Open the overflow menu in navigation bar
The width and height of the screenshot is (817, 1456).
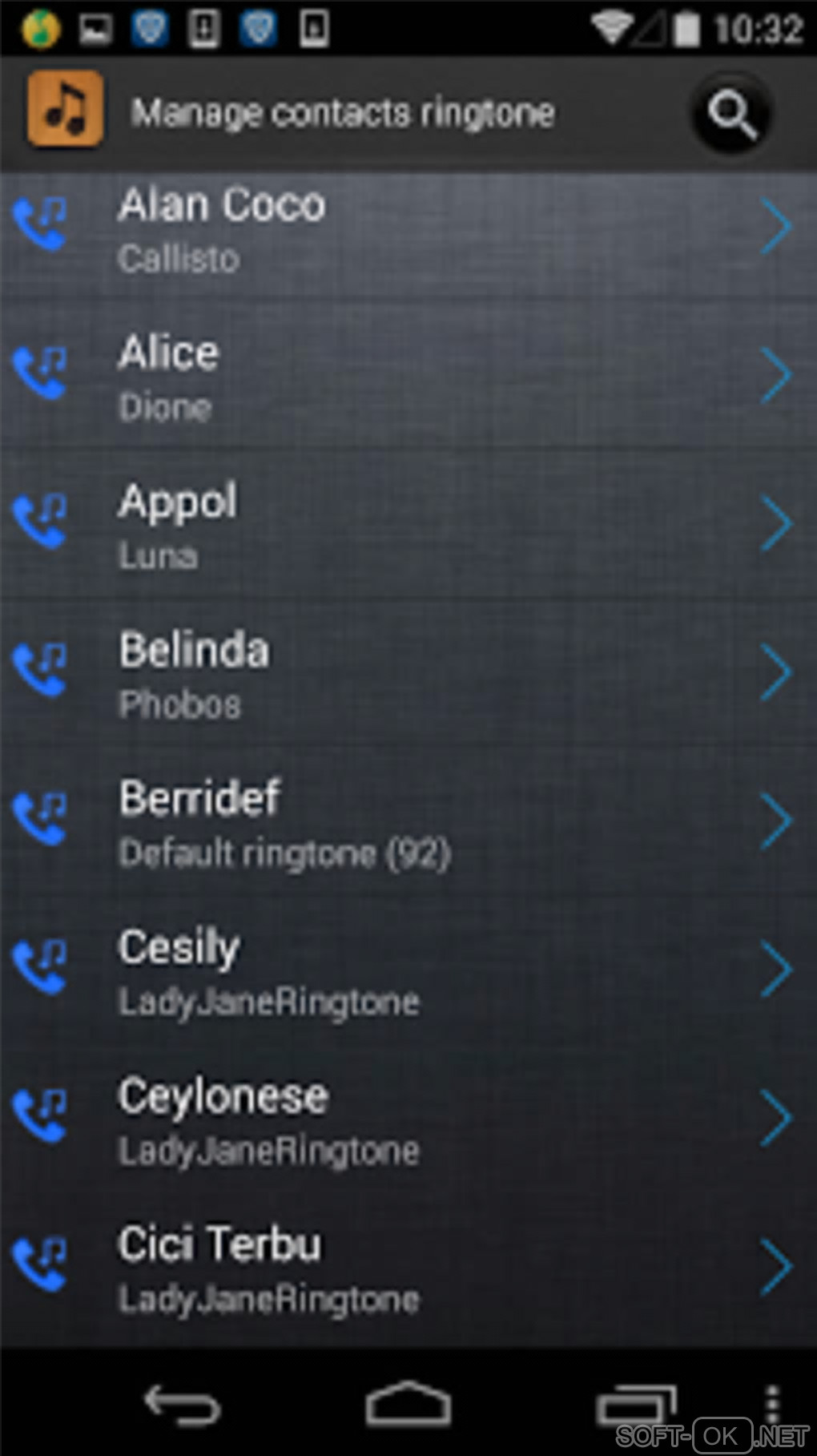[x=772, y=1404]
